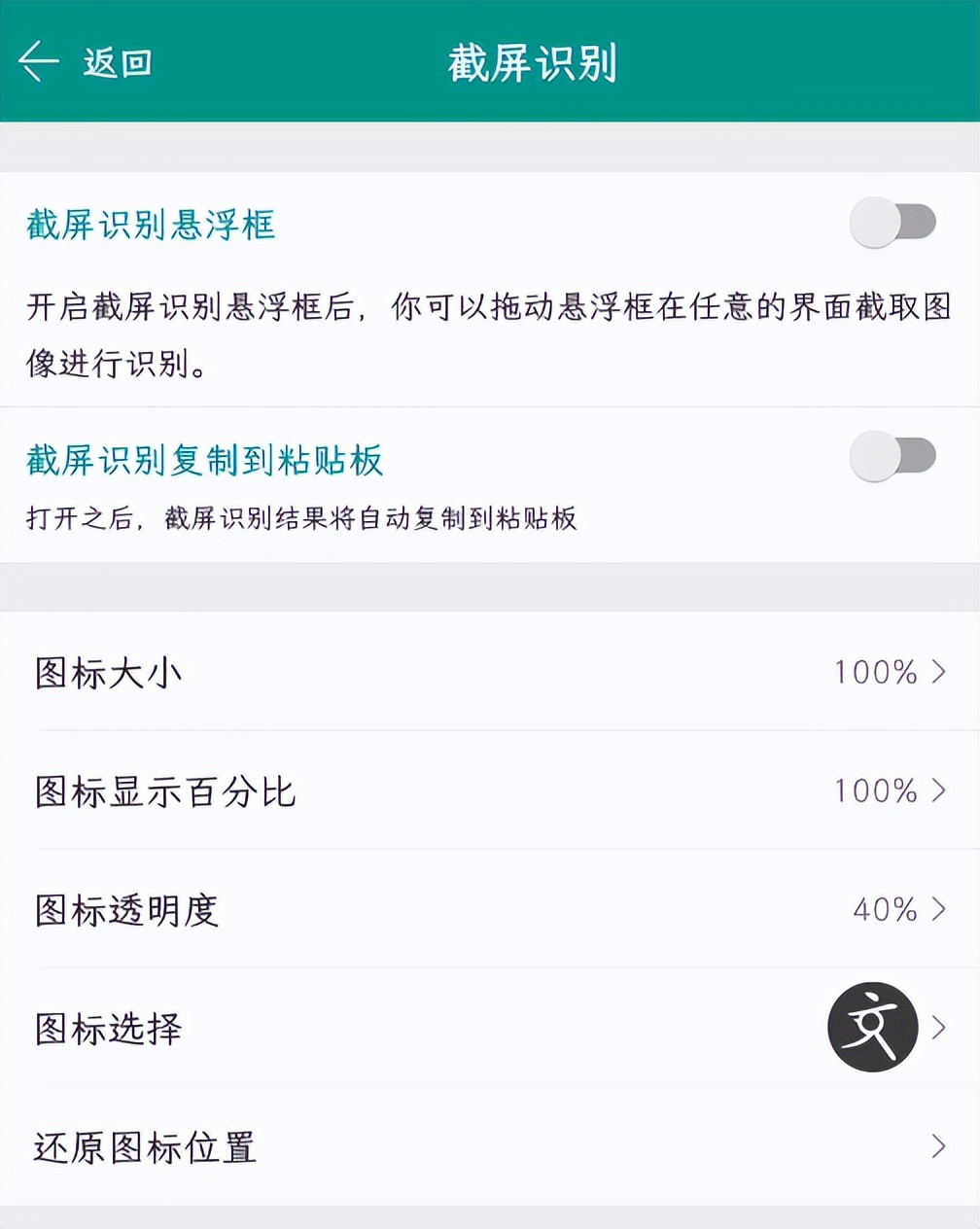Image resolution: width=980 pixels, height=1229 pixels.
Task: Tap the 文 icon beside 图标选择
Action: (872, 1028)
